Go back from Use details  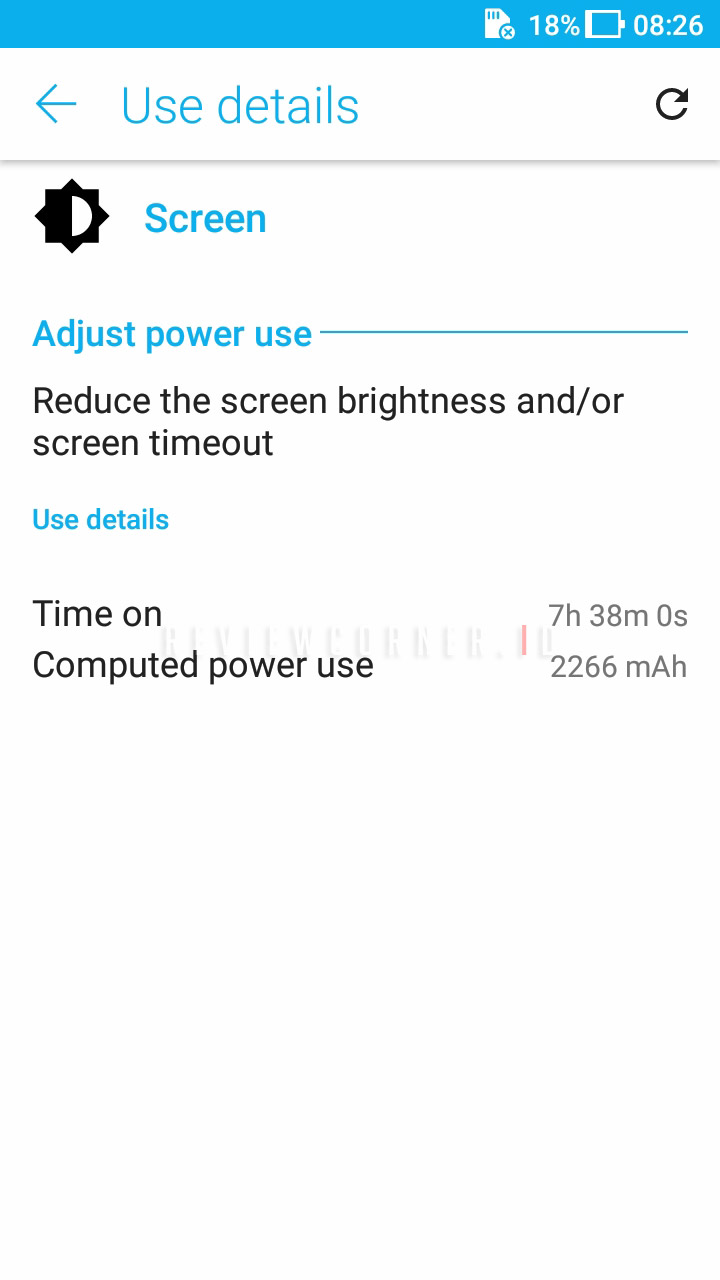click(x=56, y=104)
